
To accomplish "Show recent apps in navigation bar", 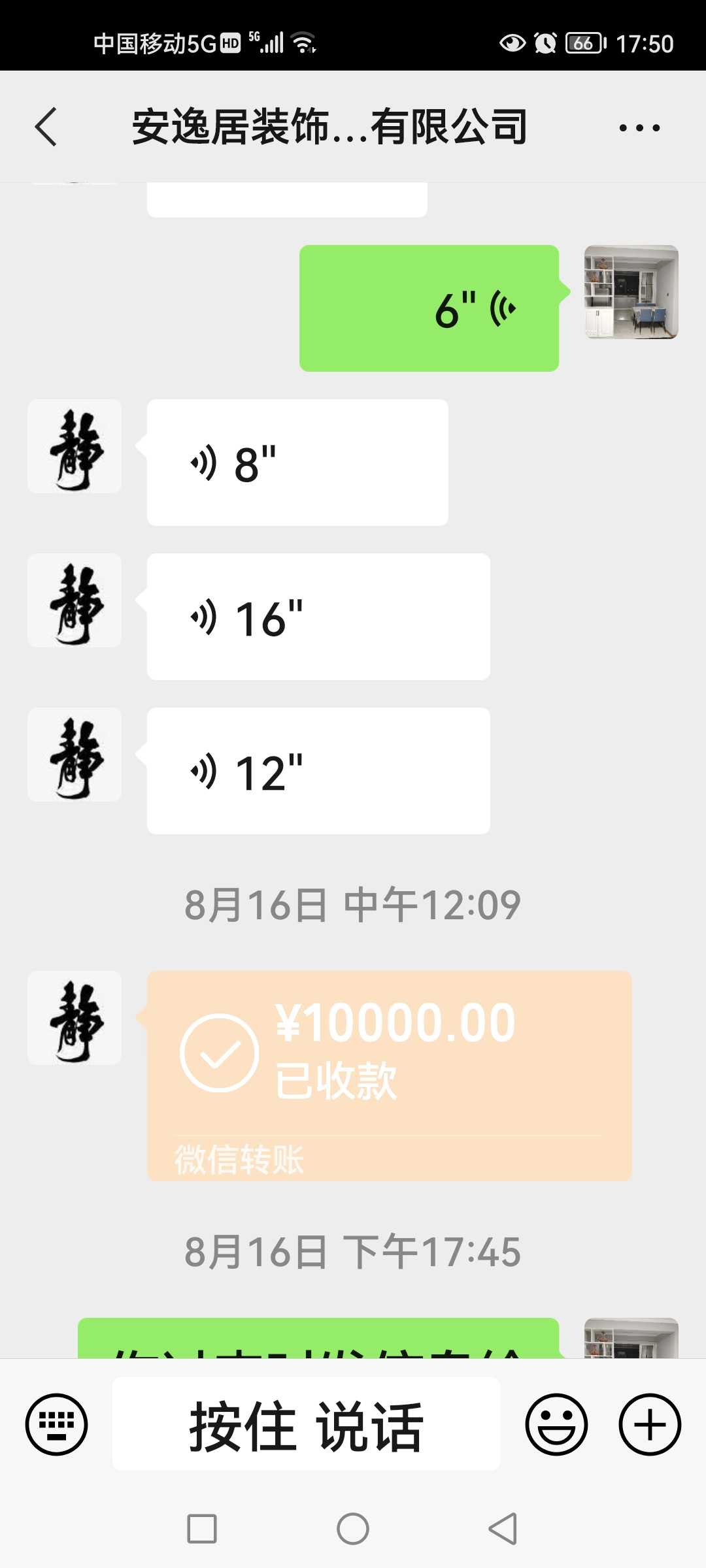I will [202, 1529].
